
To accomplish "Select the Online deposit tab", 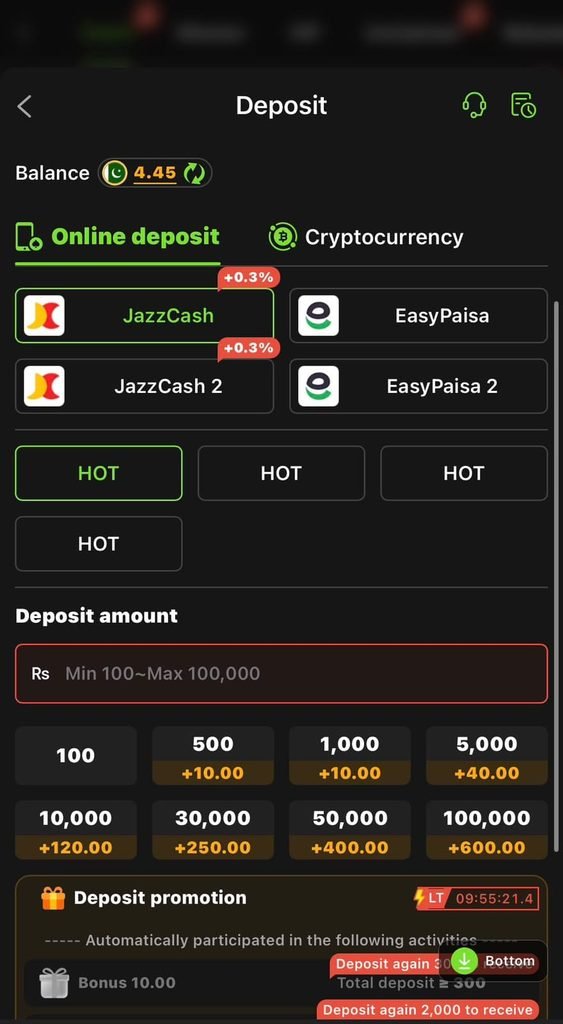I will (118, 236).
